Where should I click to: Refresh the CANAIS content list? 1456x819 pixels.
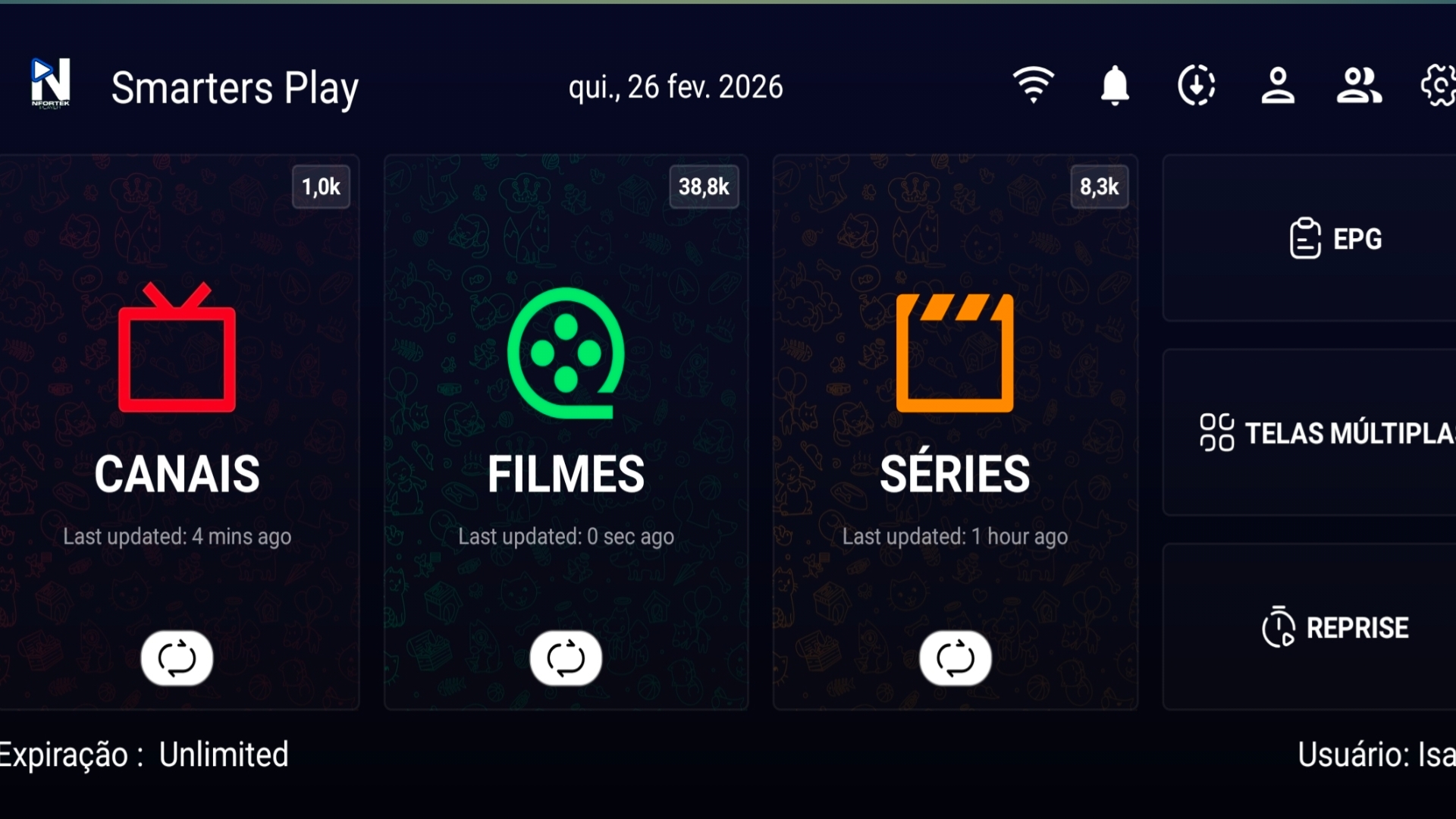point(177,658)
